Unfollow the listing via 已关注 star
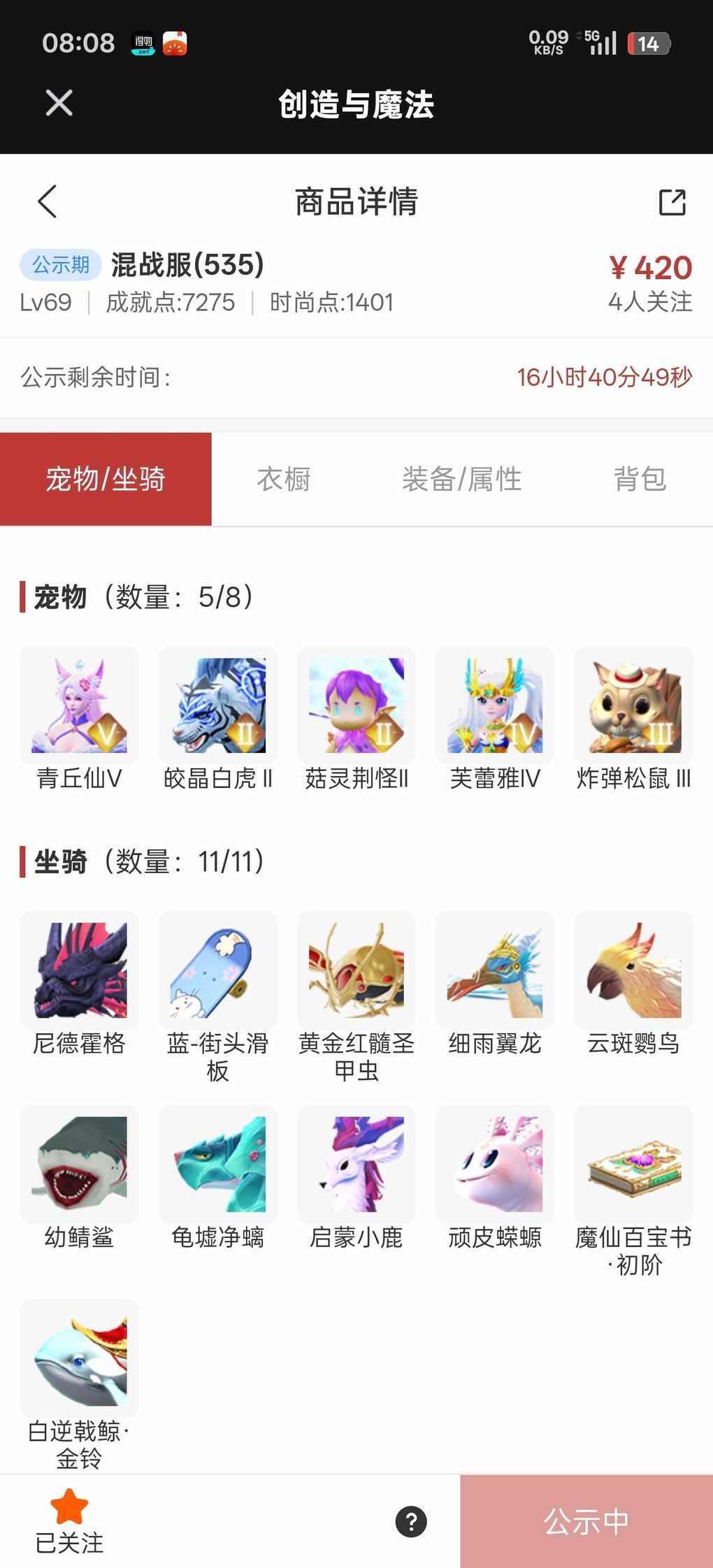Viewport: 713px width, 1568px height. pyautogui.click(x=69, y=1521)
